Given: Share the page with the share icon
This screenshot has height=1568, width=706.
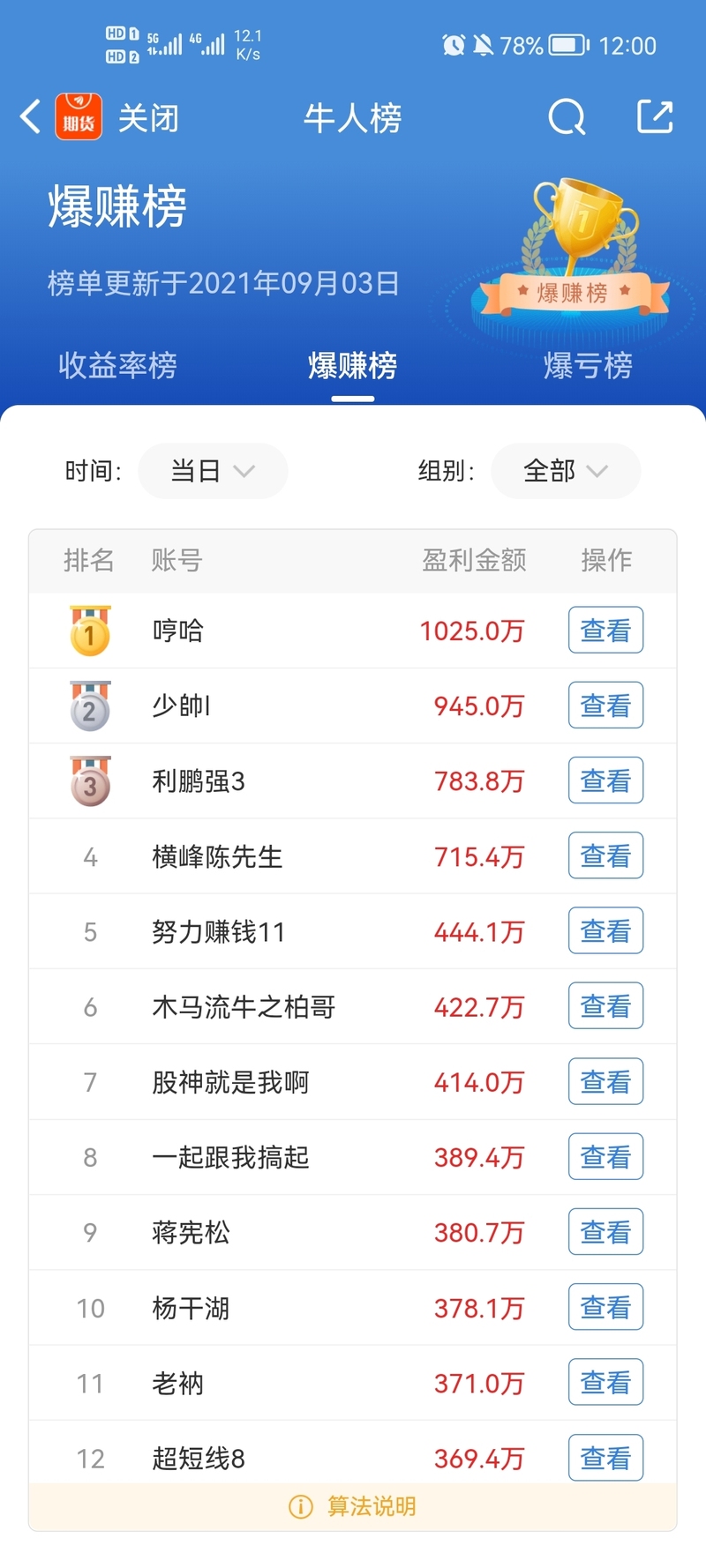Looking at the screenshot, I should coord(655,116).
